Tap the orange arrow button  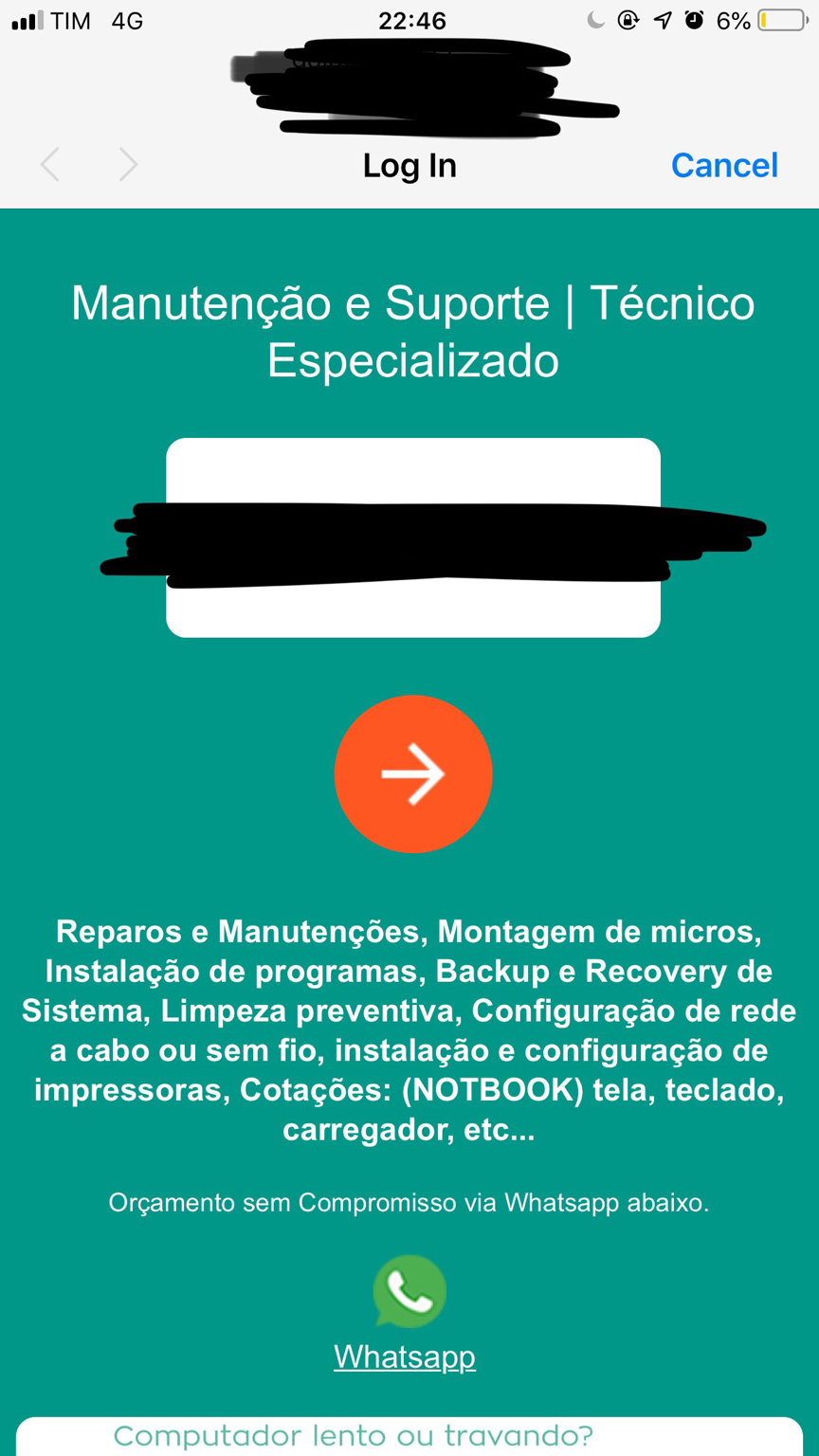pos(413,773)
